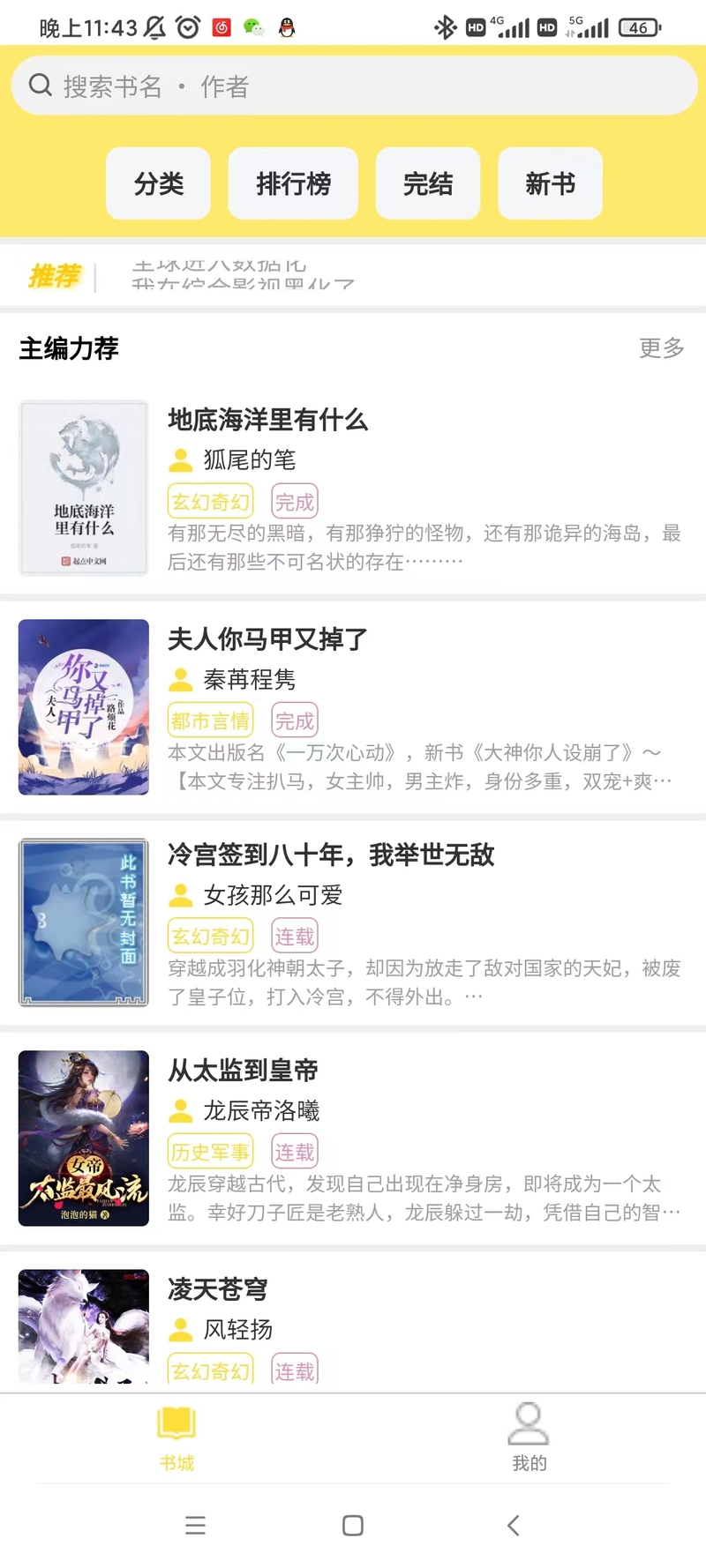Open the book 从太监到皇帝
Screen dimensions: 706x1568
coord(353,1138)
